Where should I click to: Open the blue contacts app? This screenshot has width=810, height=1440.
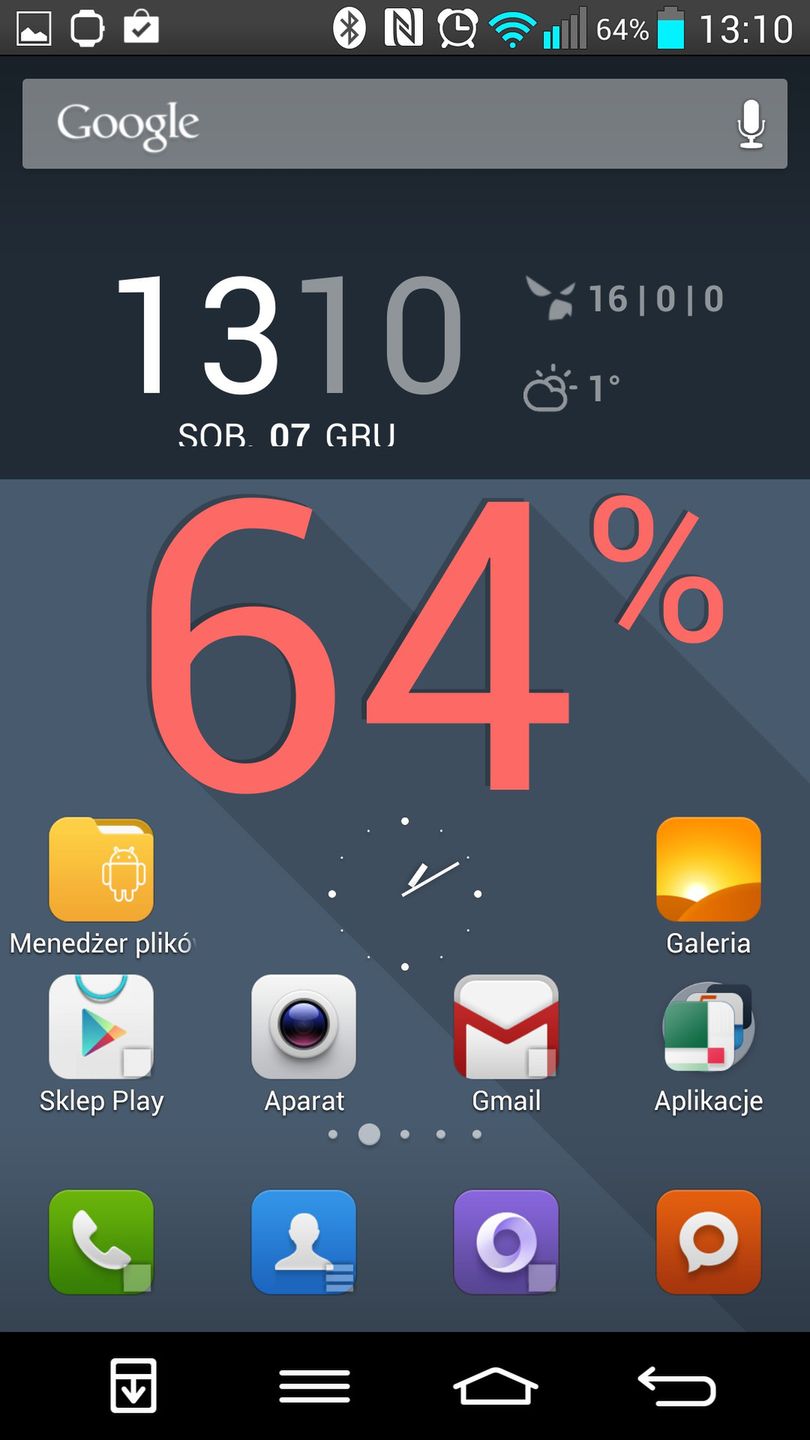304,1242
